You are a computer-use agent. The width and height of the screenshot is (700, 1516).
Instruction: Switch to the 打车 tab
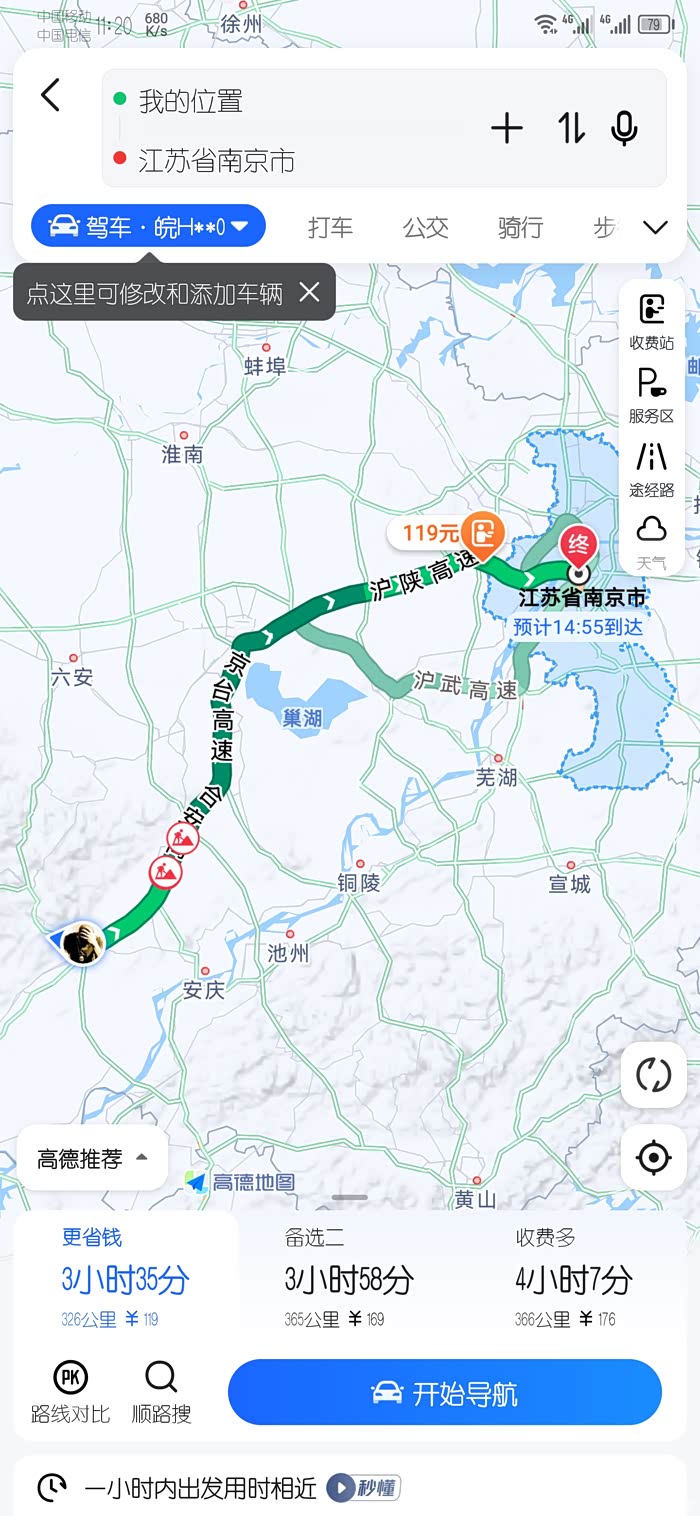point(330,227)
